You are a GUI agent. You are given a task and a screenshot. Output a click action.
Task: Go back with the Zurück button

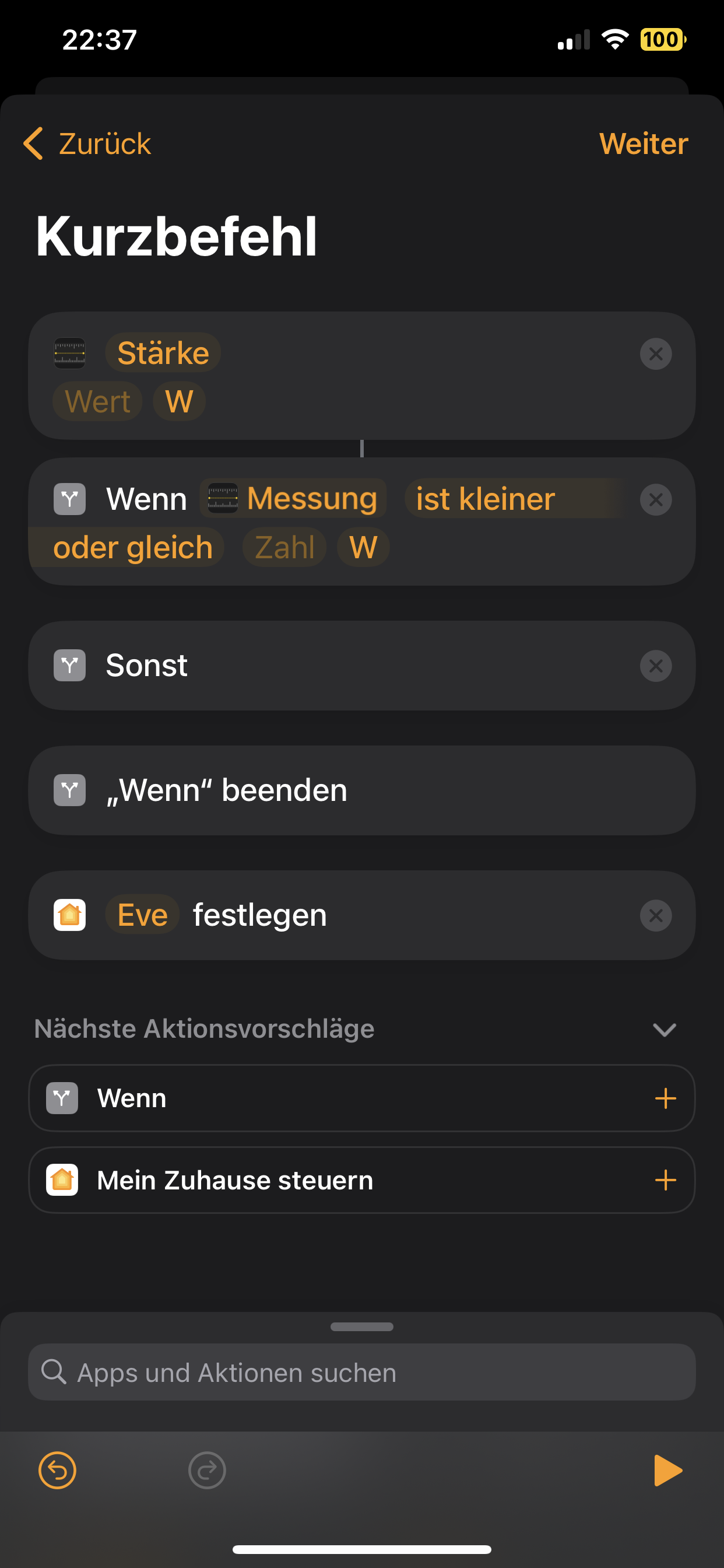[87, 143]
